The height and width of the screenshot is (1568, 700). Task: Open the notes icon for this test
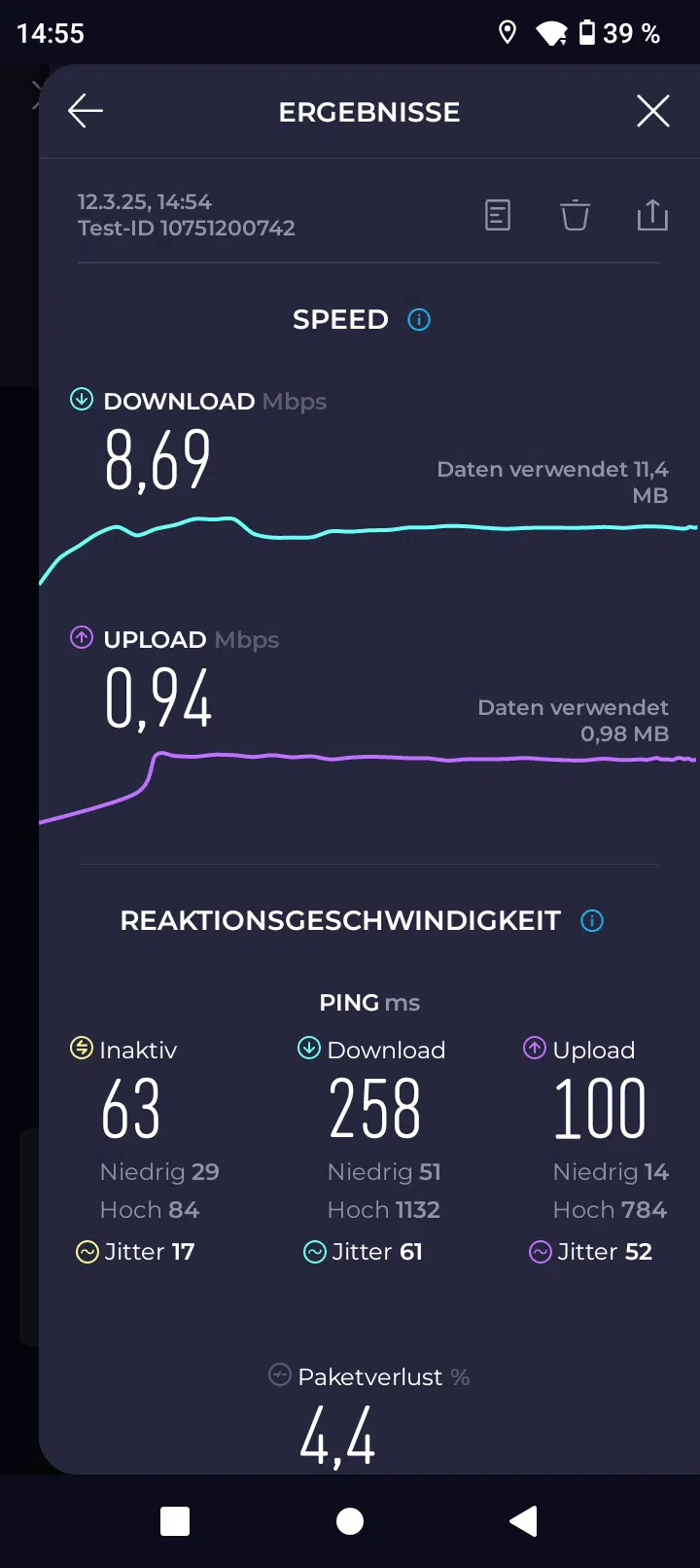click(x=498, y=215)
